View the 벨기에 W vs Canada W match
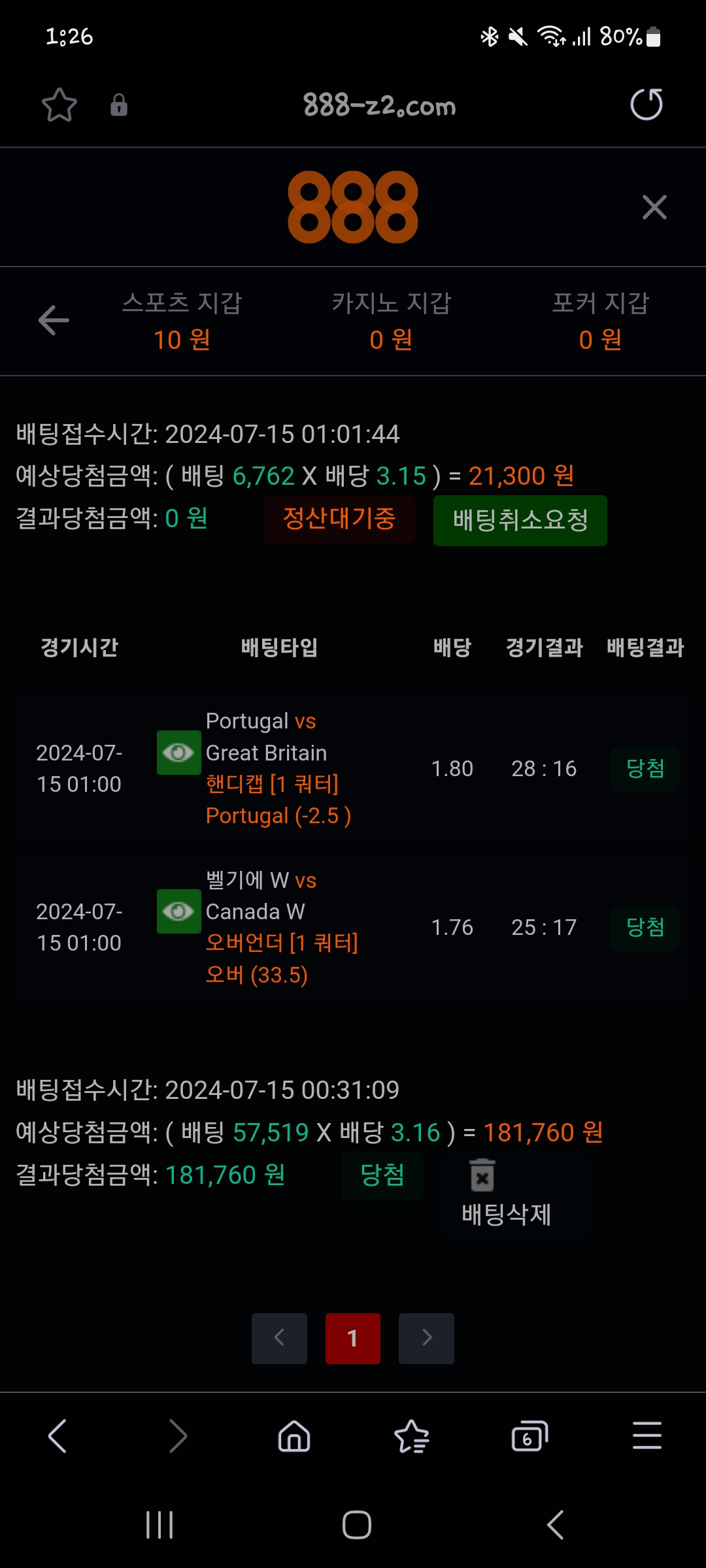 pyautogui.click(x=178, y=911)
